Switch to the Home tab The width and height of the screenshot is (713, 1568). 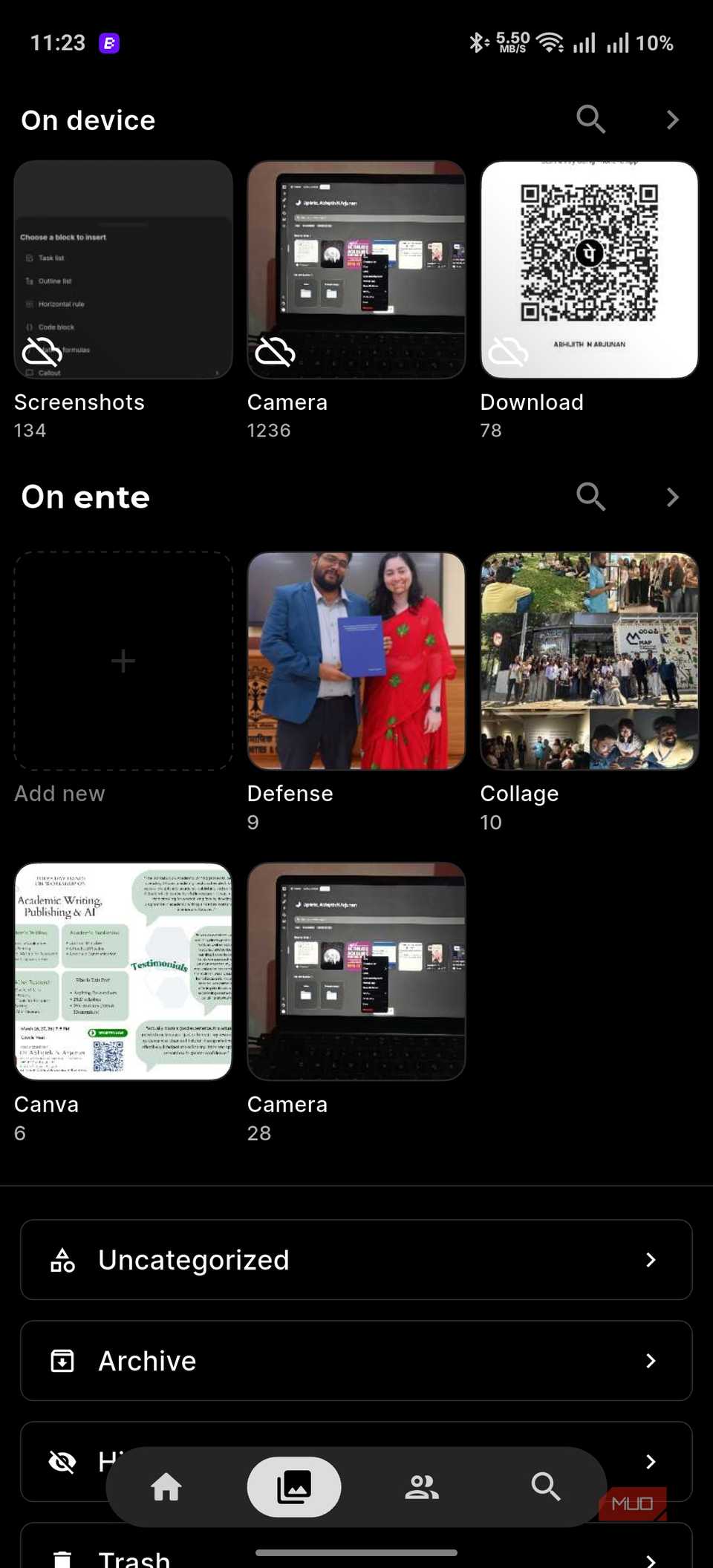[166, 1487]
